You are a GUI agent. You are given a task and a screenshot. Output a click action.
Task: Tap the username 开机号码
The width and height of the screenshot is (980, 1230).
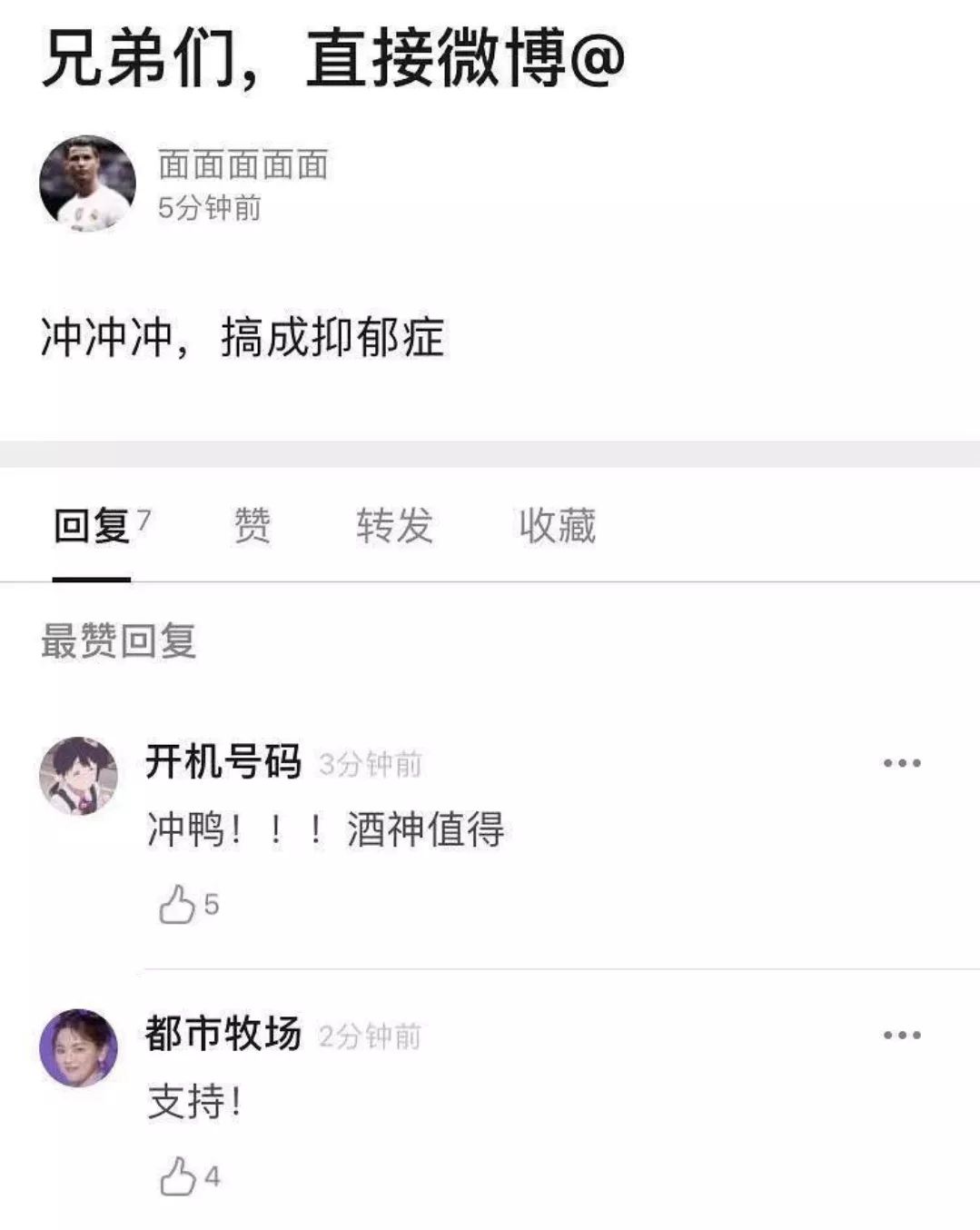223,761
